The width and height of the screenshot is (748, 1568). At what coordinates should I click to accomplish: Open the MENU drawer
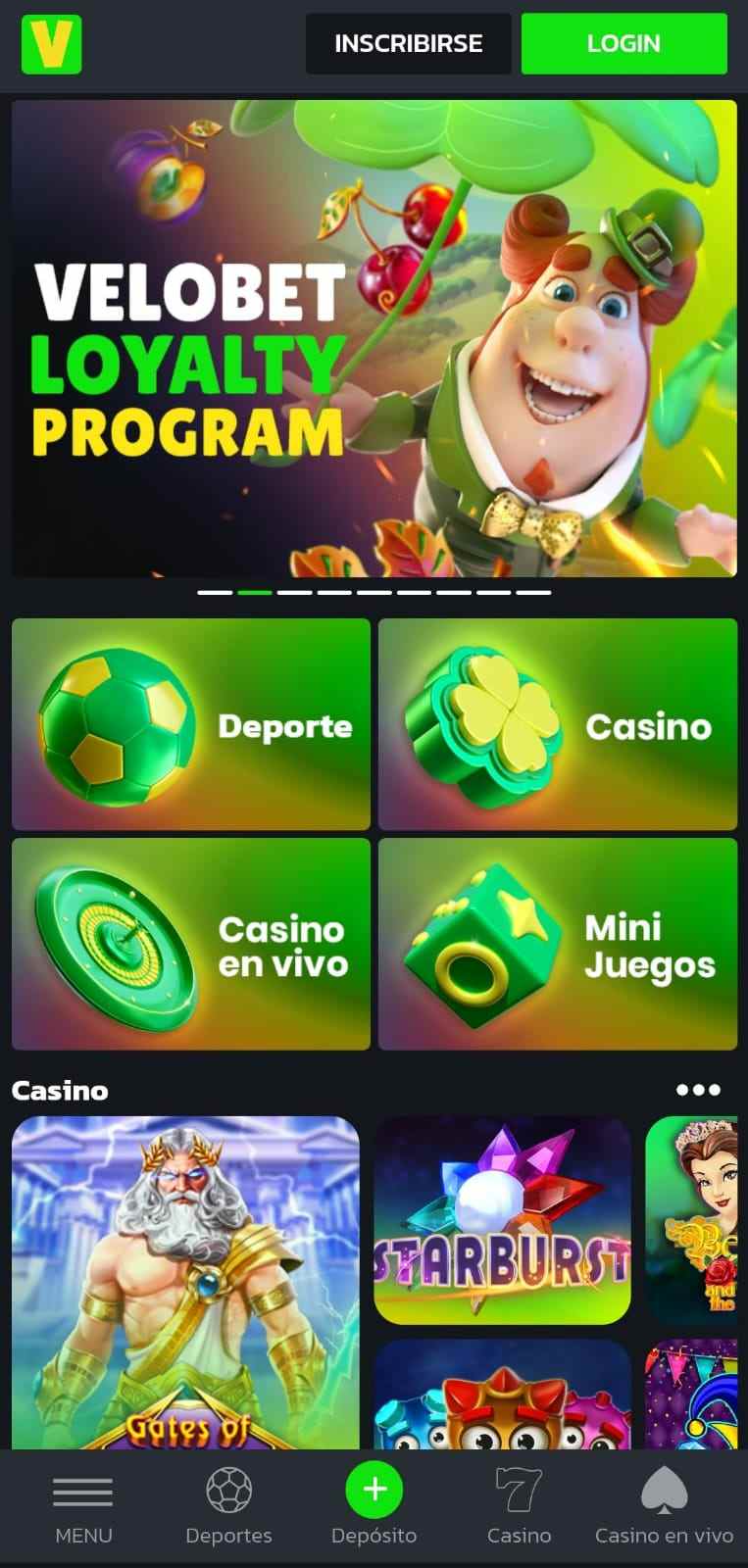83,1507
